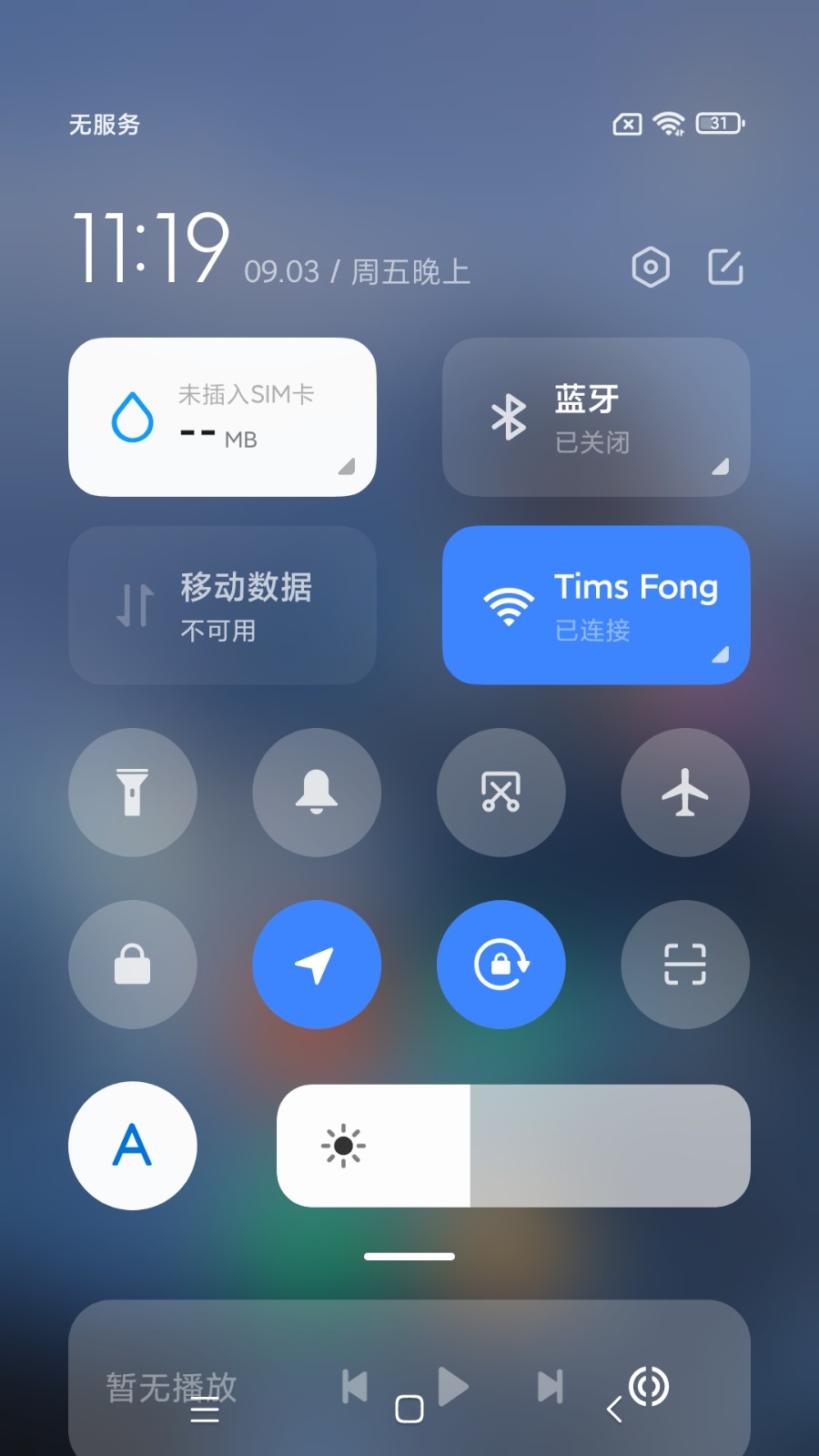Skip to the next track

point(551,1387)
